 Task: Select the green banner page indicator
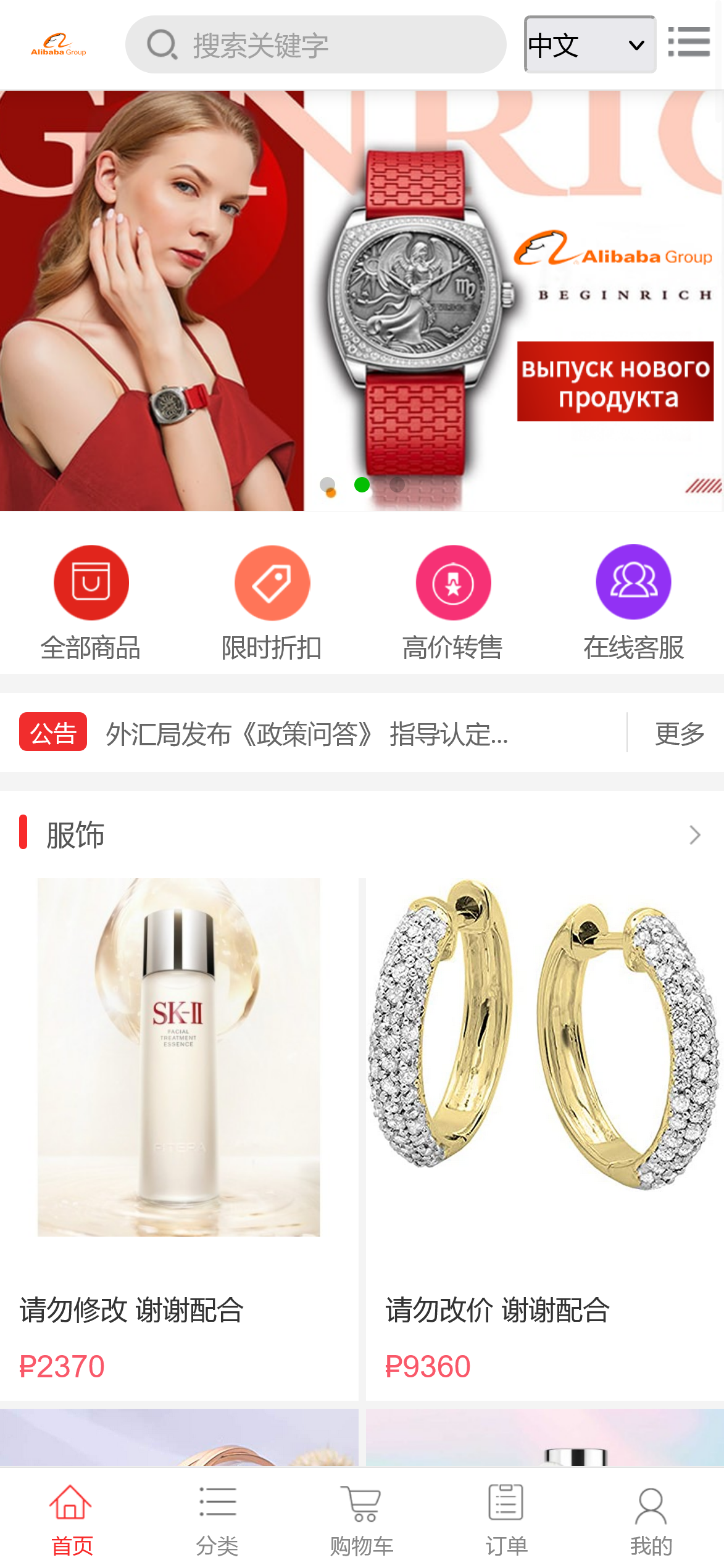[x=362, y=485]
